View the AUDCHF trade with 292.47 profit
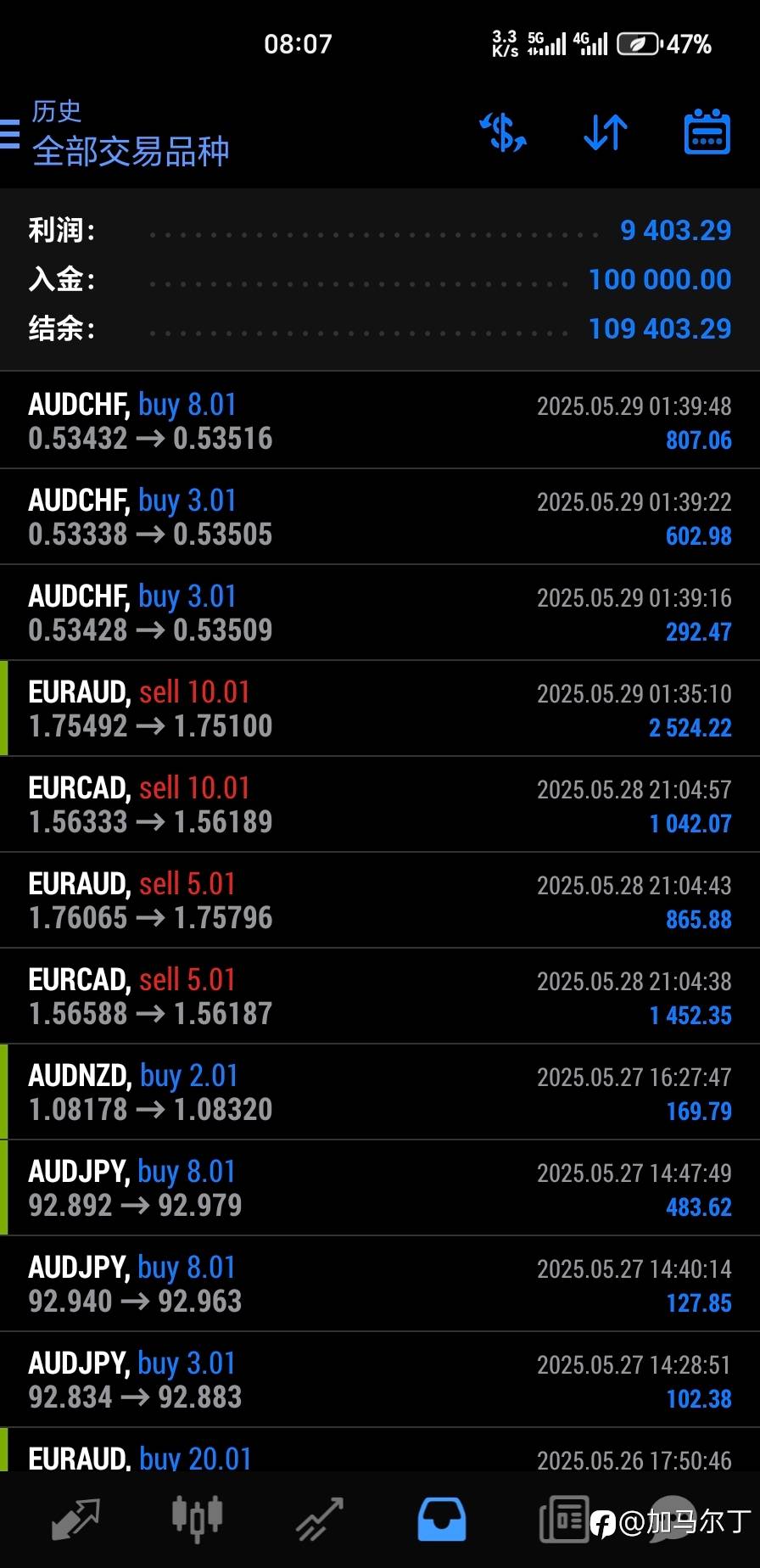The height and width of the screenshot is (1568, 760). [380, 613]
